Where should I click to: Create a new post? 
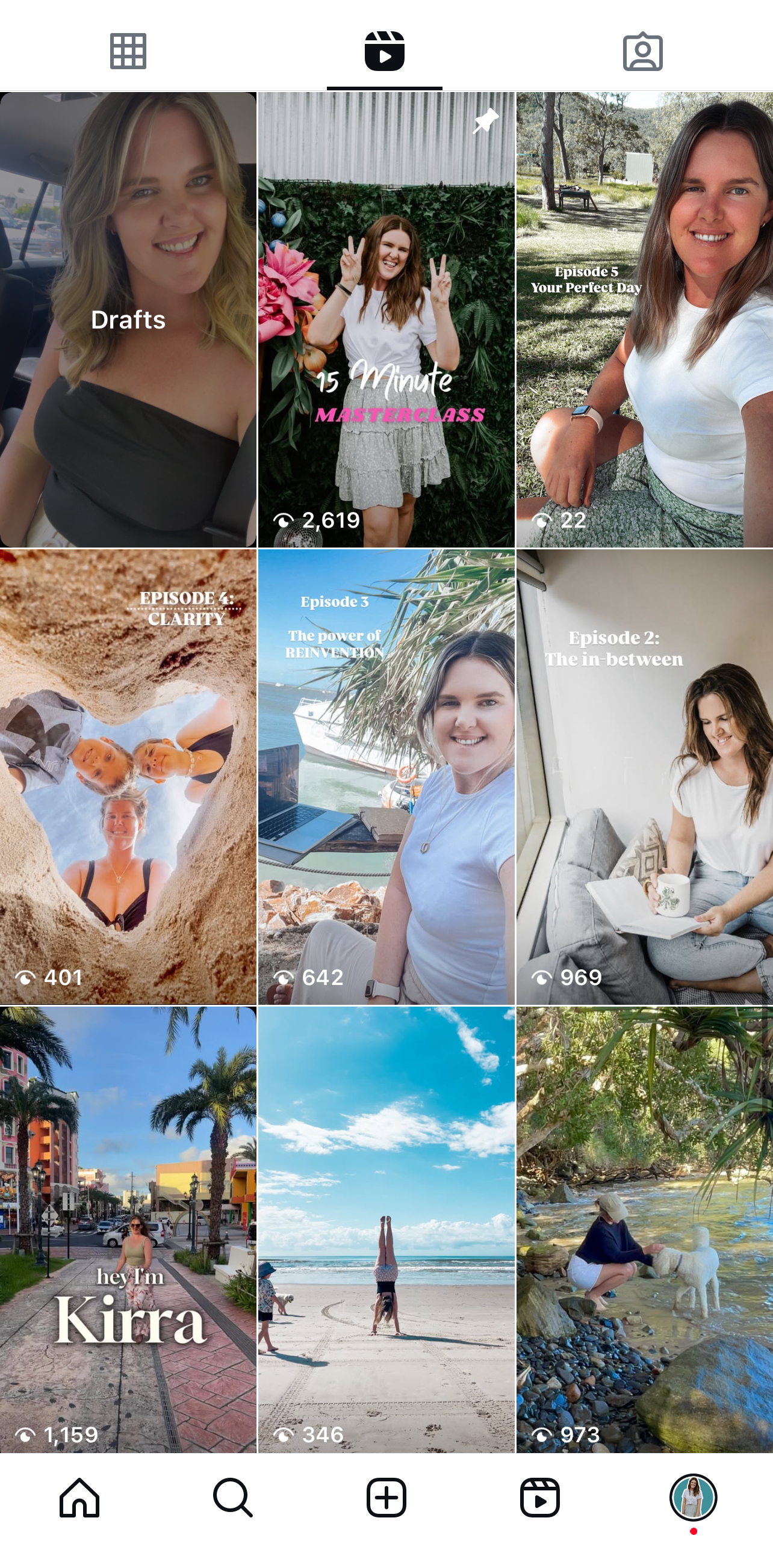pos(386,1498)
